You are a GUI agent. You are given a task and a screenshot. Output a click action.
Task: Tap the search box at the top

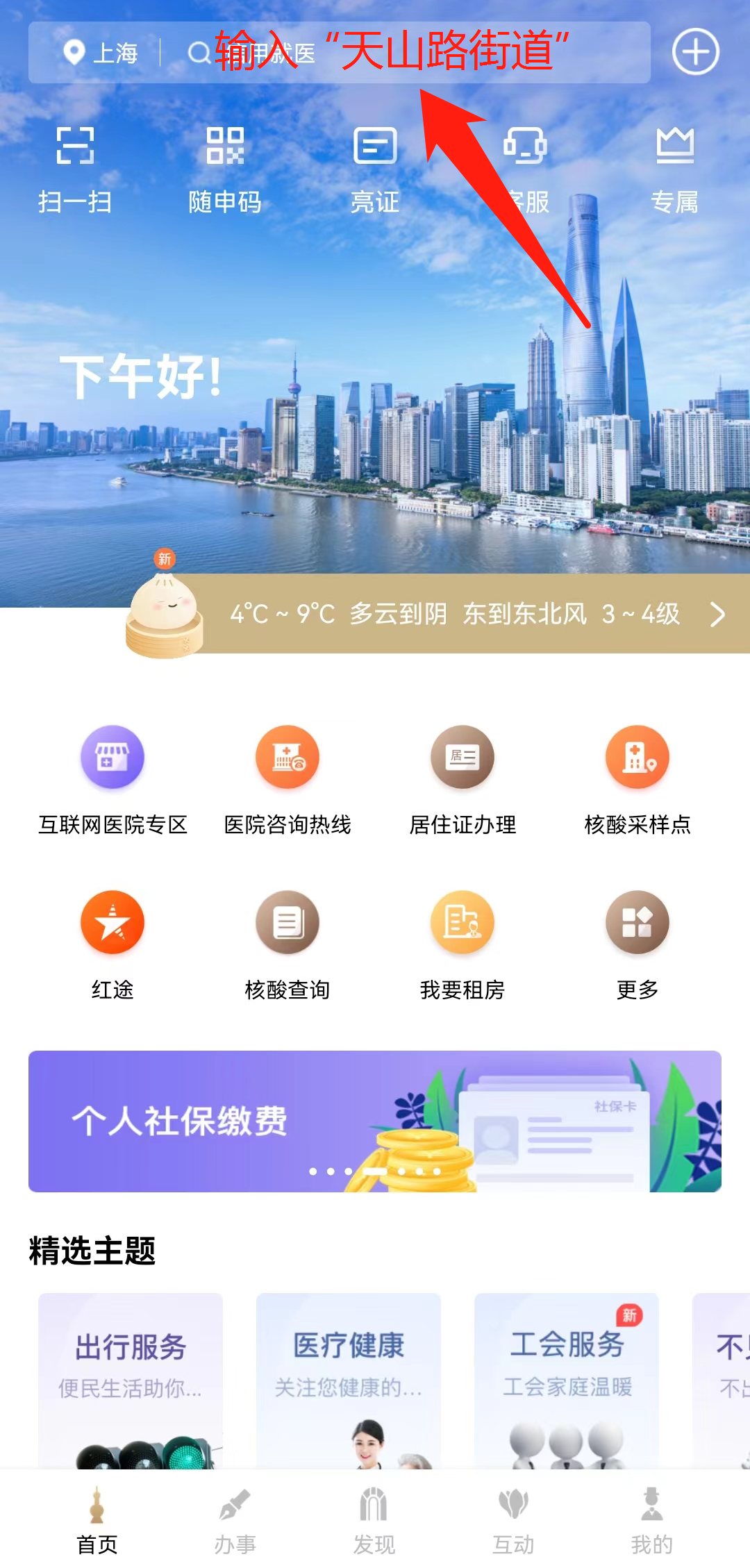(403, 53)
